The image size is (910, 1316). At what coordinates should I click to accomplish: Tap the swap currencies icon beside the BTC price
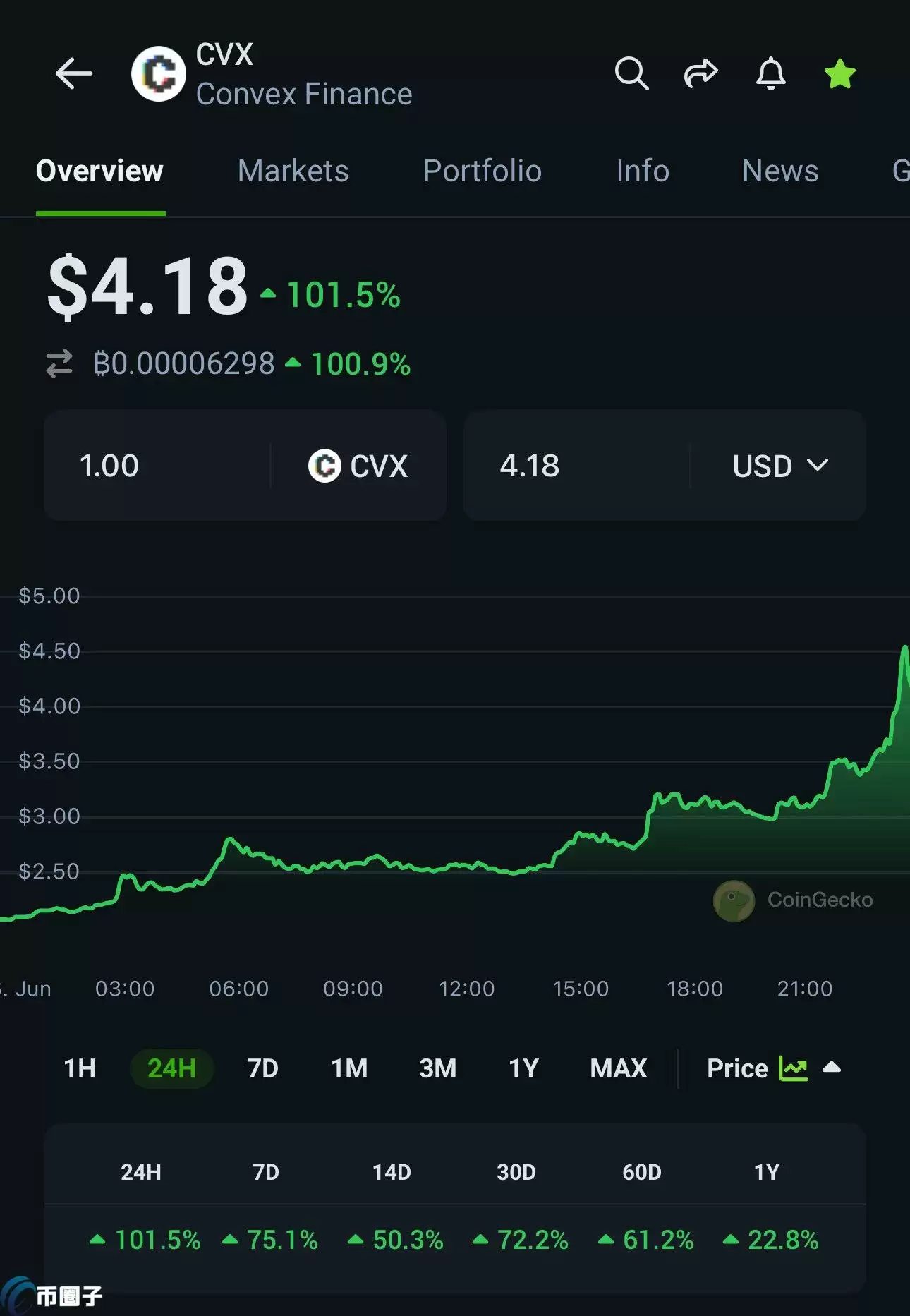click(61, 364)
